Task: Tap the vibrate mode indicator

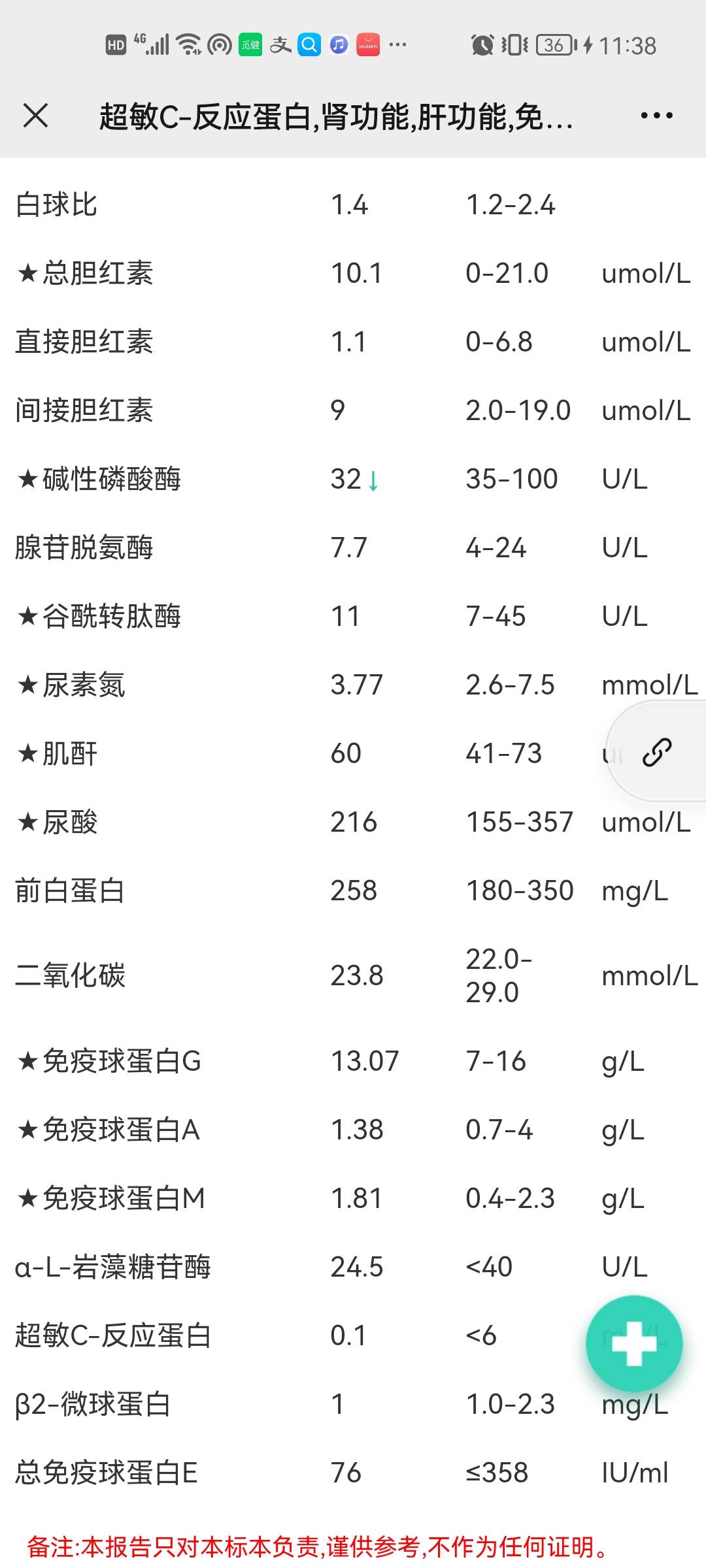Action: coord(514,44)
